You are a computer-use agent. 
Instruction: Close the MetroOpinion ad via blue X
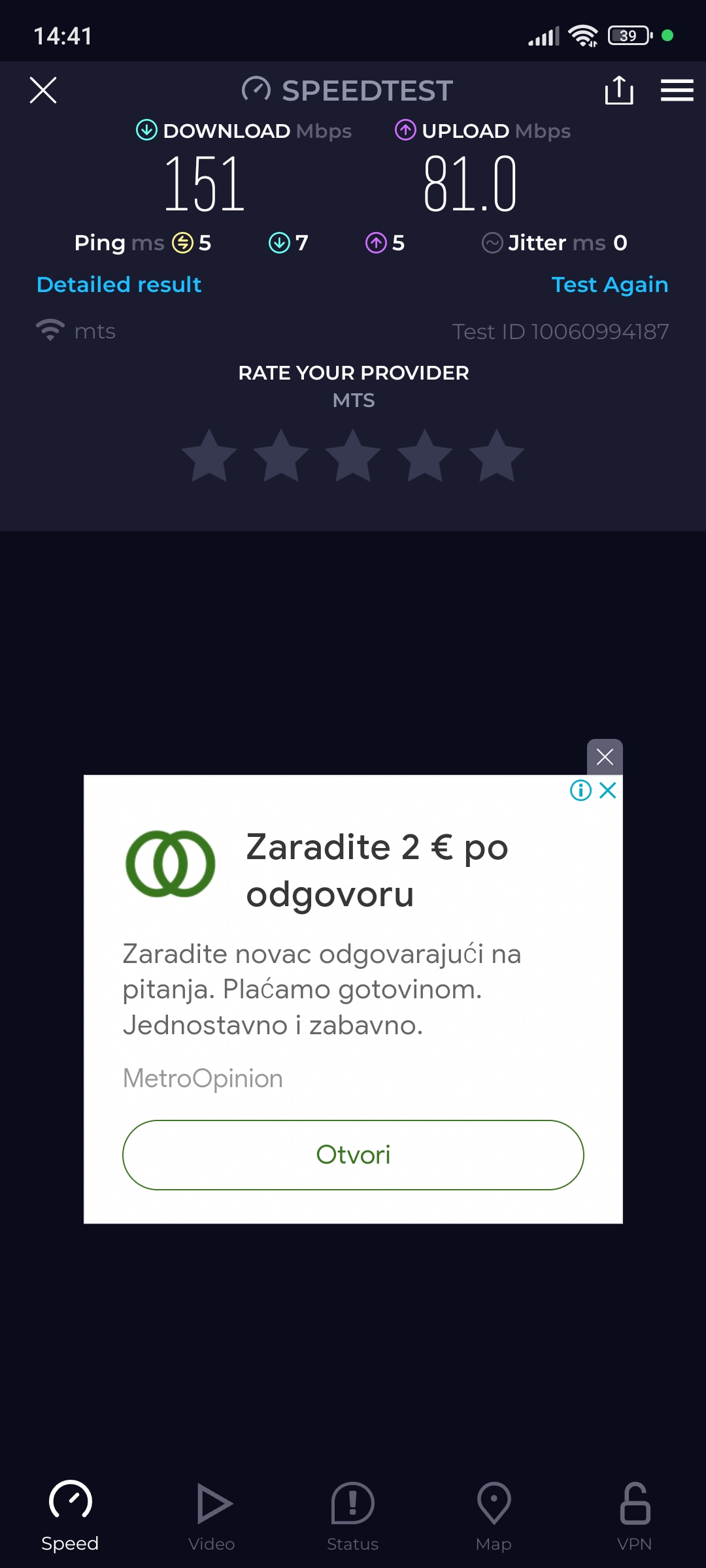tap(609, 791)
